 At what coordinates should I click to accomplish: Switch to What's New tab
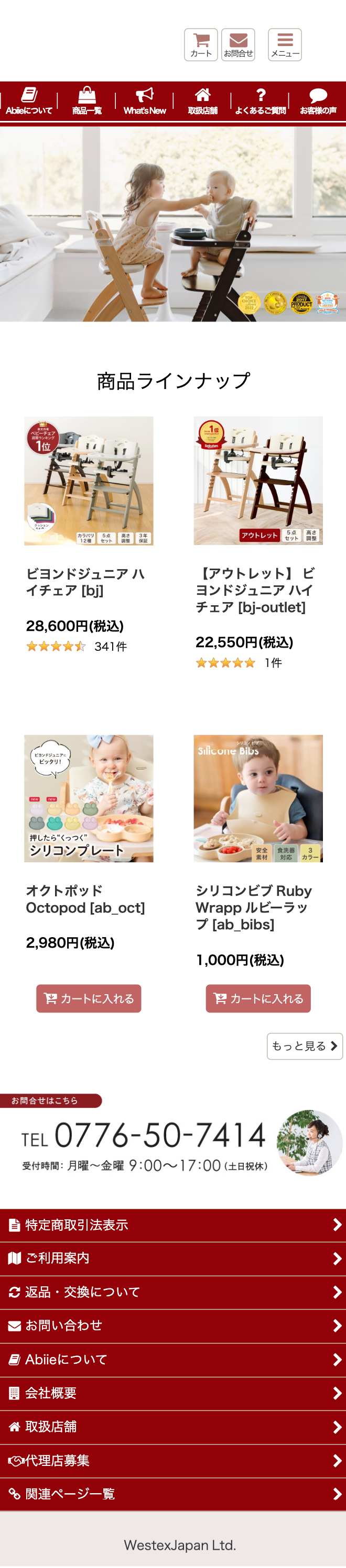[x=144, y=101]
